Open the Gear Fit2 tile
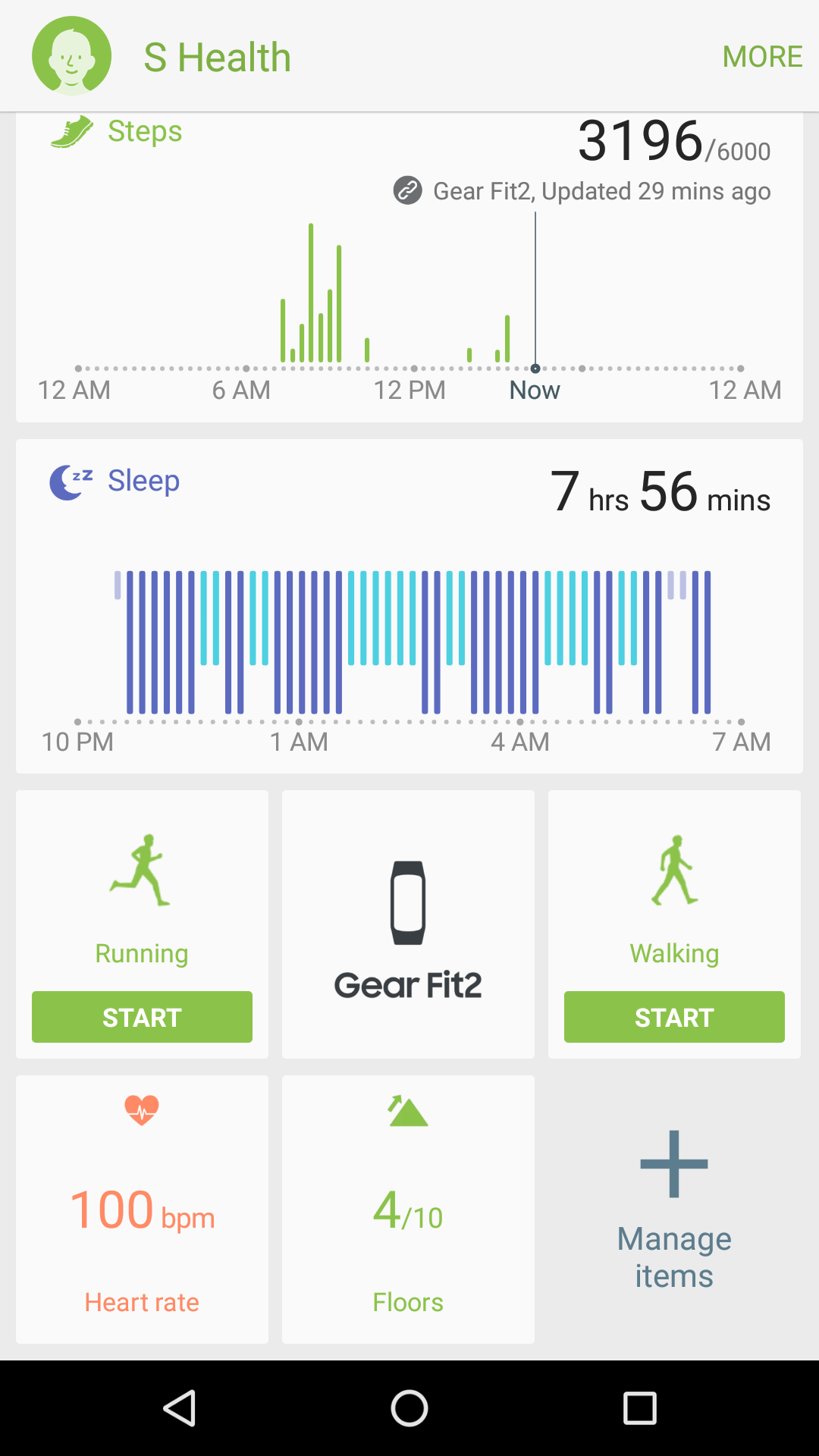This screenshot has width=819, height=1456. 408,925
